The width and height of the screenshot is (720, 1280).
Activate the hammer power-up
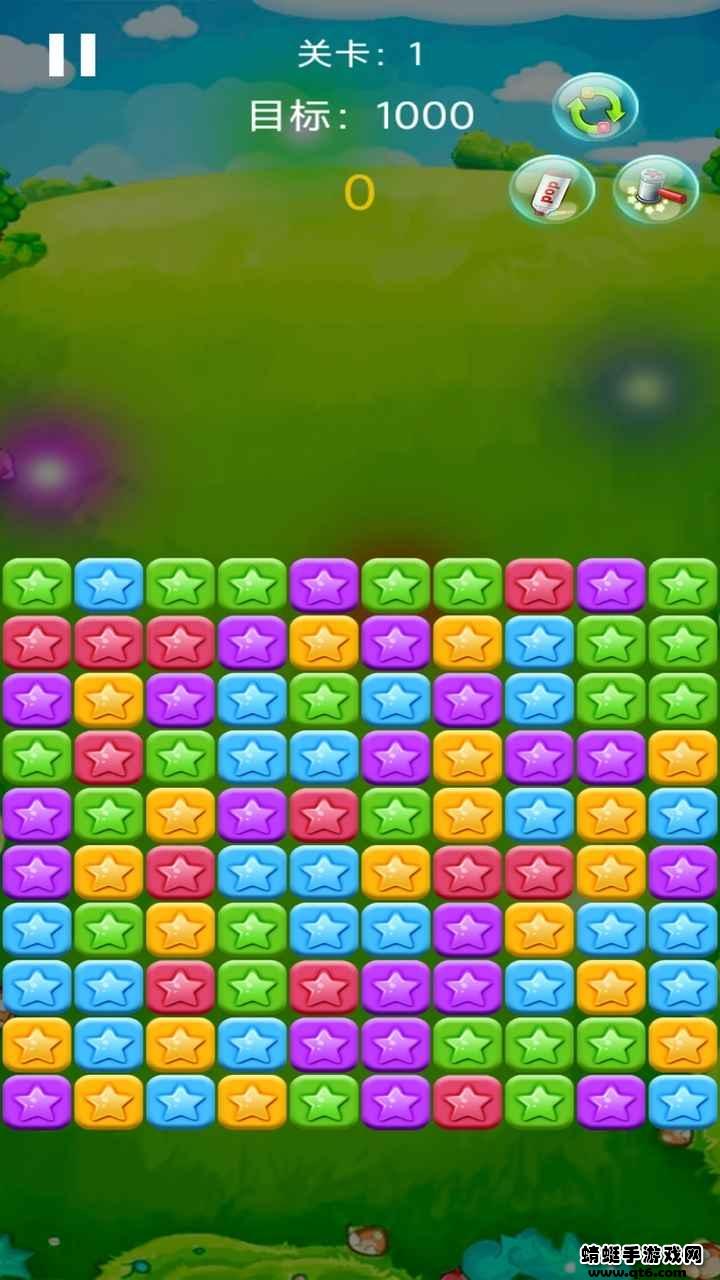655,189
